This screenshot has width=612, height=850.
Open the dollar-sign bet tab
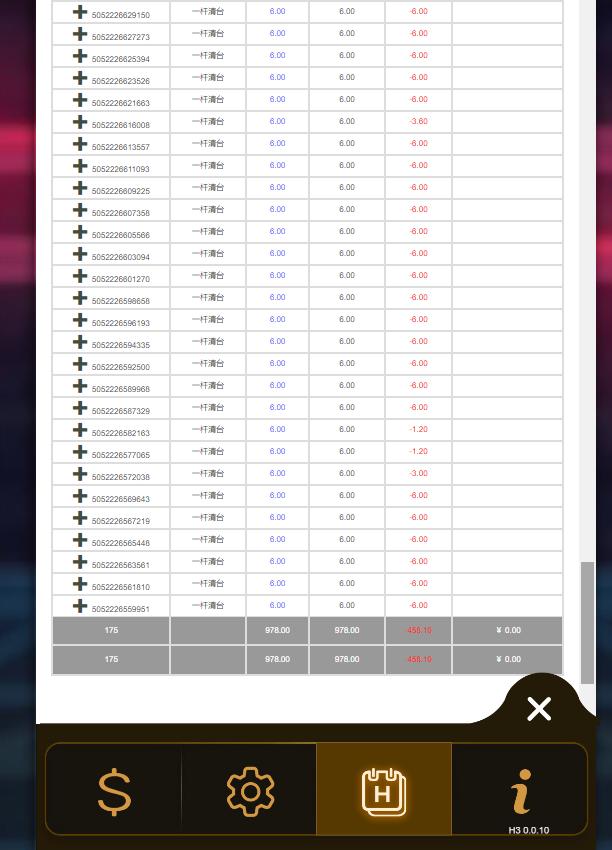114,792
